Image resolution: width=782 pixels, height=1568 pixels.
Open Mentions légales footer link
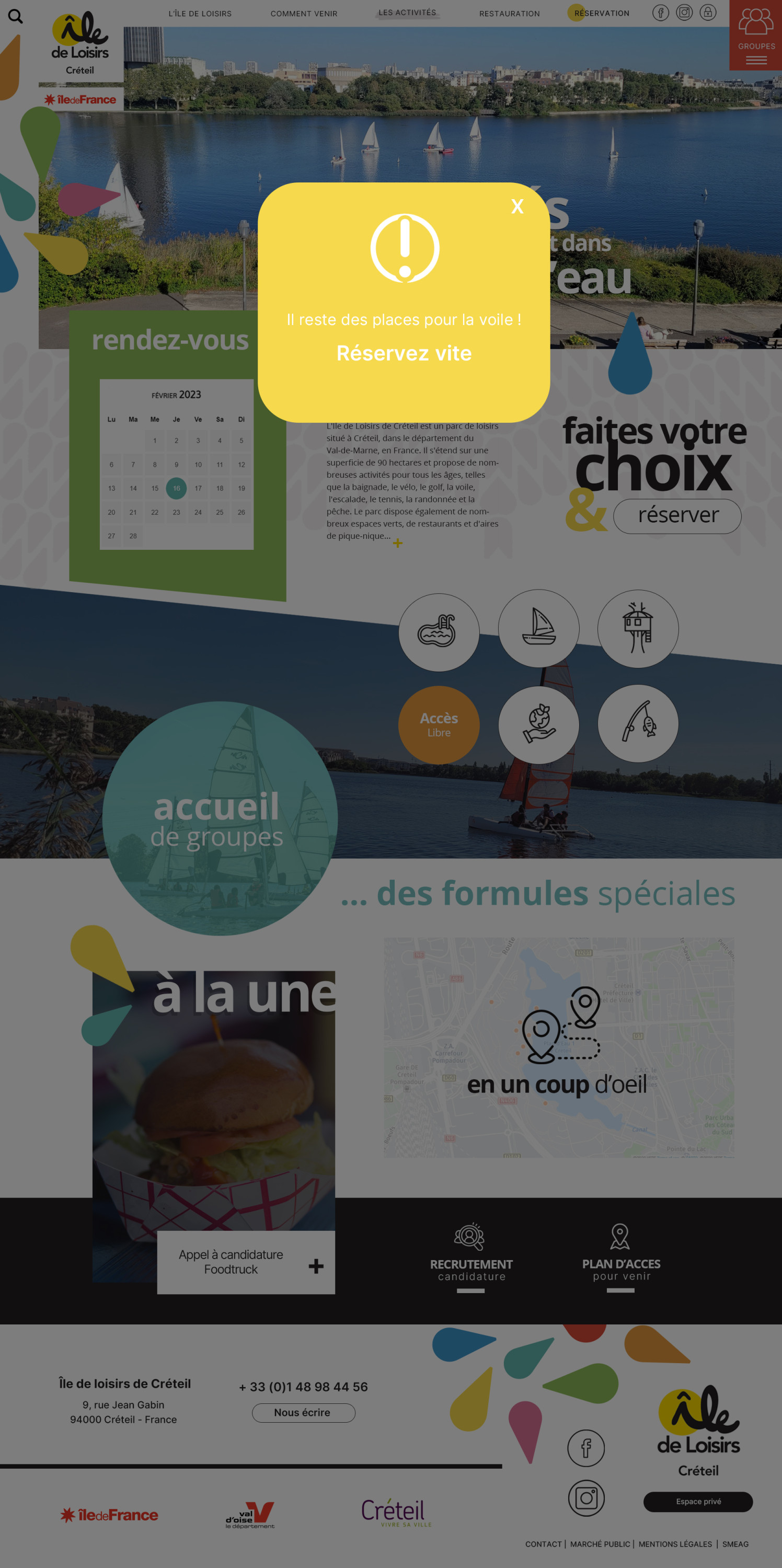tap(674, 1543)
